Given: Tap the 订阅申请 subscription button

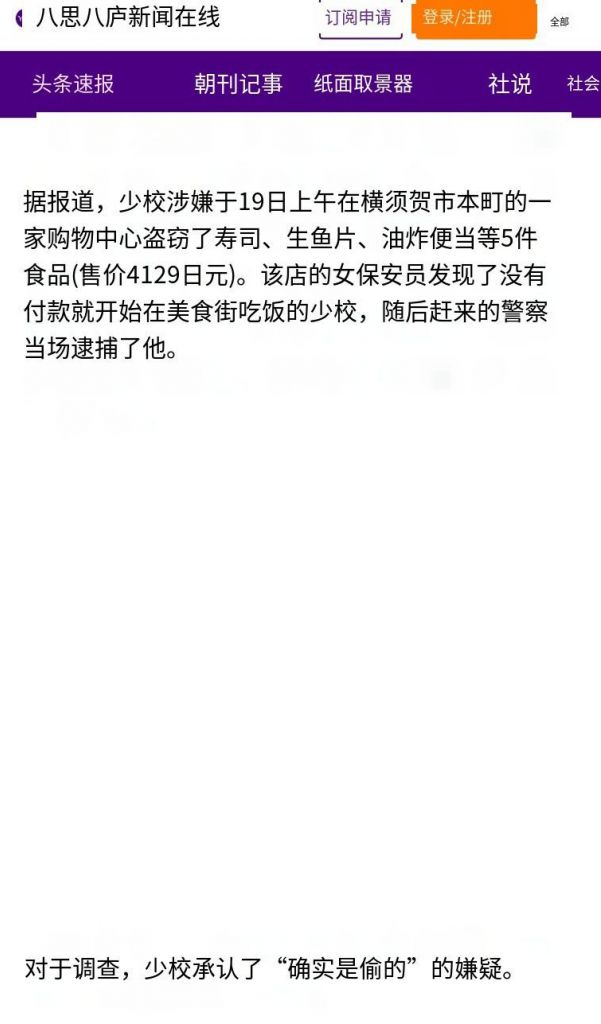Looking at the screenshot, I should coord(361,18).
